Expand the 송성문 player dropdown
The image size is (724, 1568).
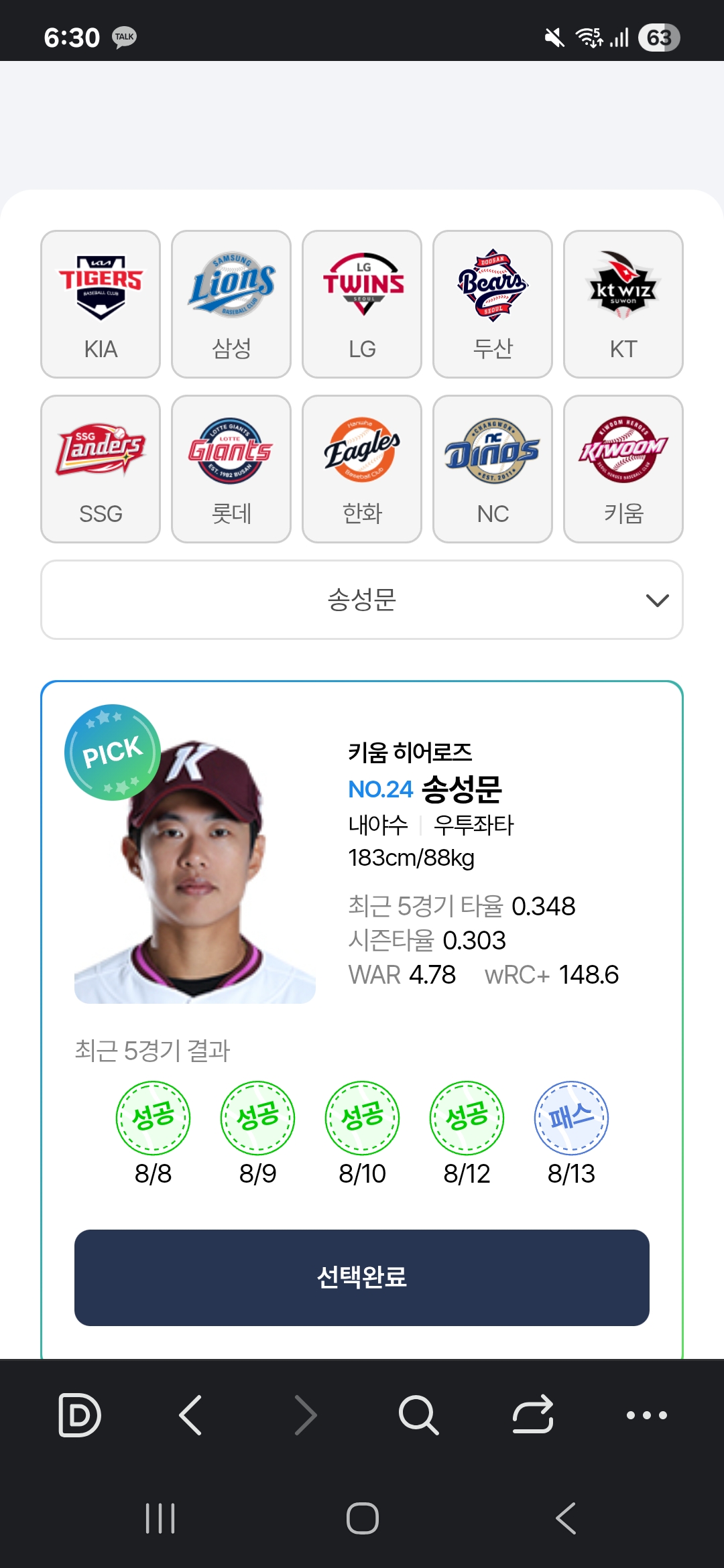point(362,600)
